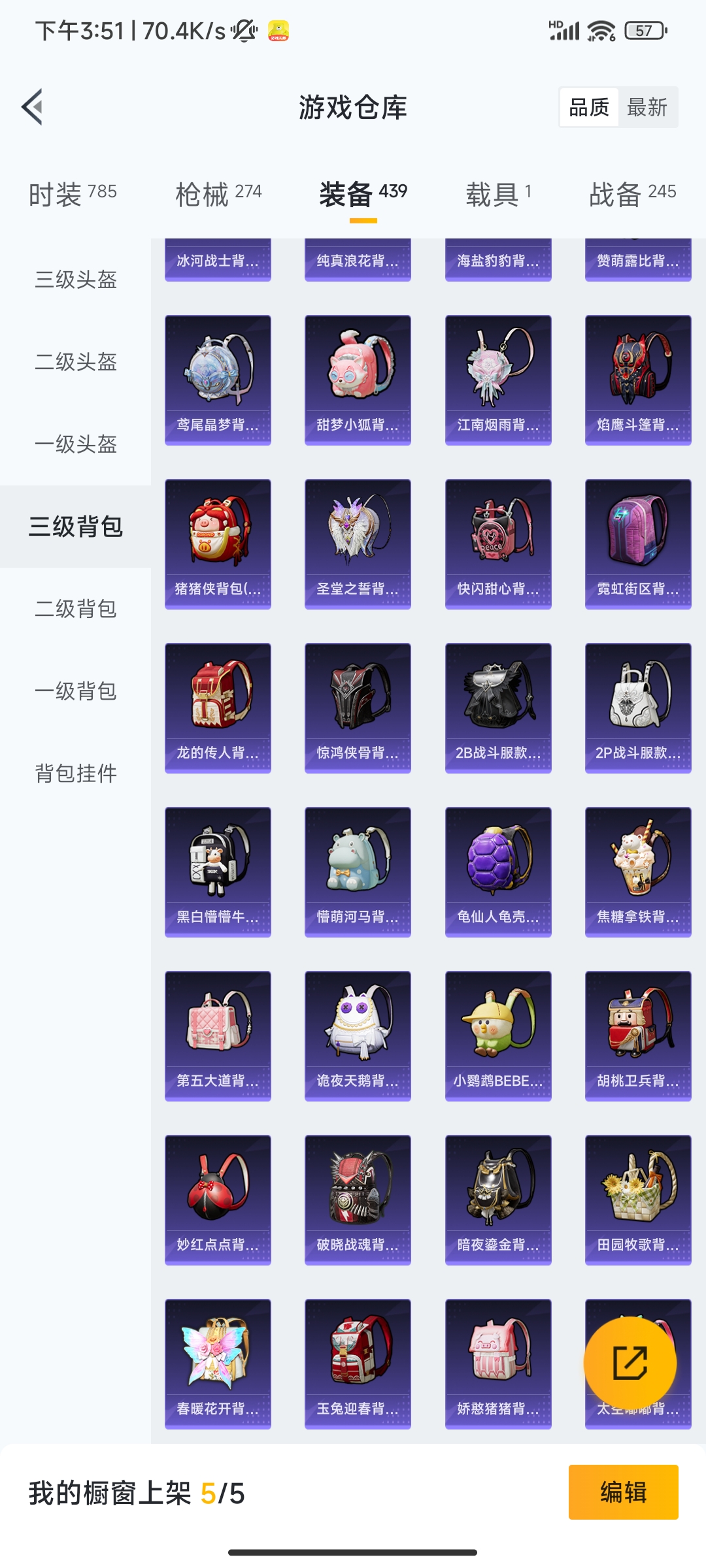706x1568 pixels.
Task: Open the 玉兔迎春 backpack item
Action: tap(358, 1364)
